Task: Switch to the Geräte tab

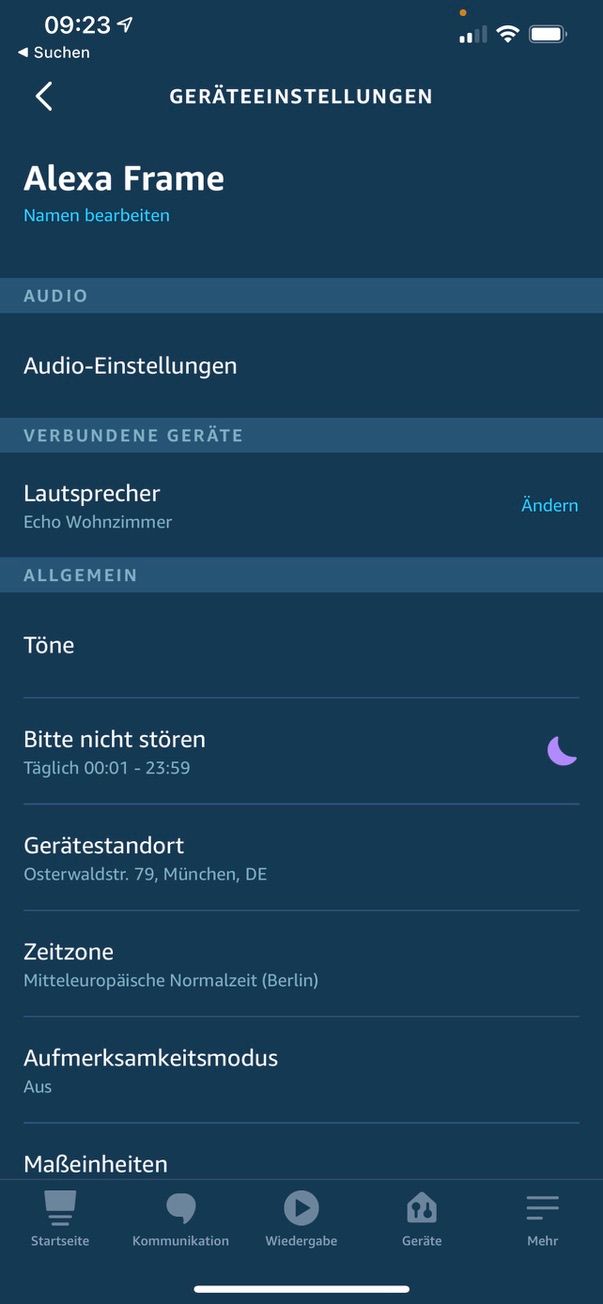Action: point(422,1218)
